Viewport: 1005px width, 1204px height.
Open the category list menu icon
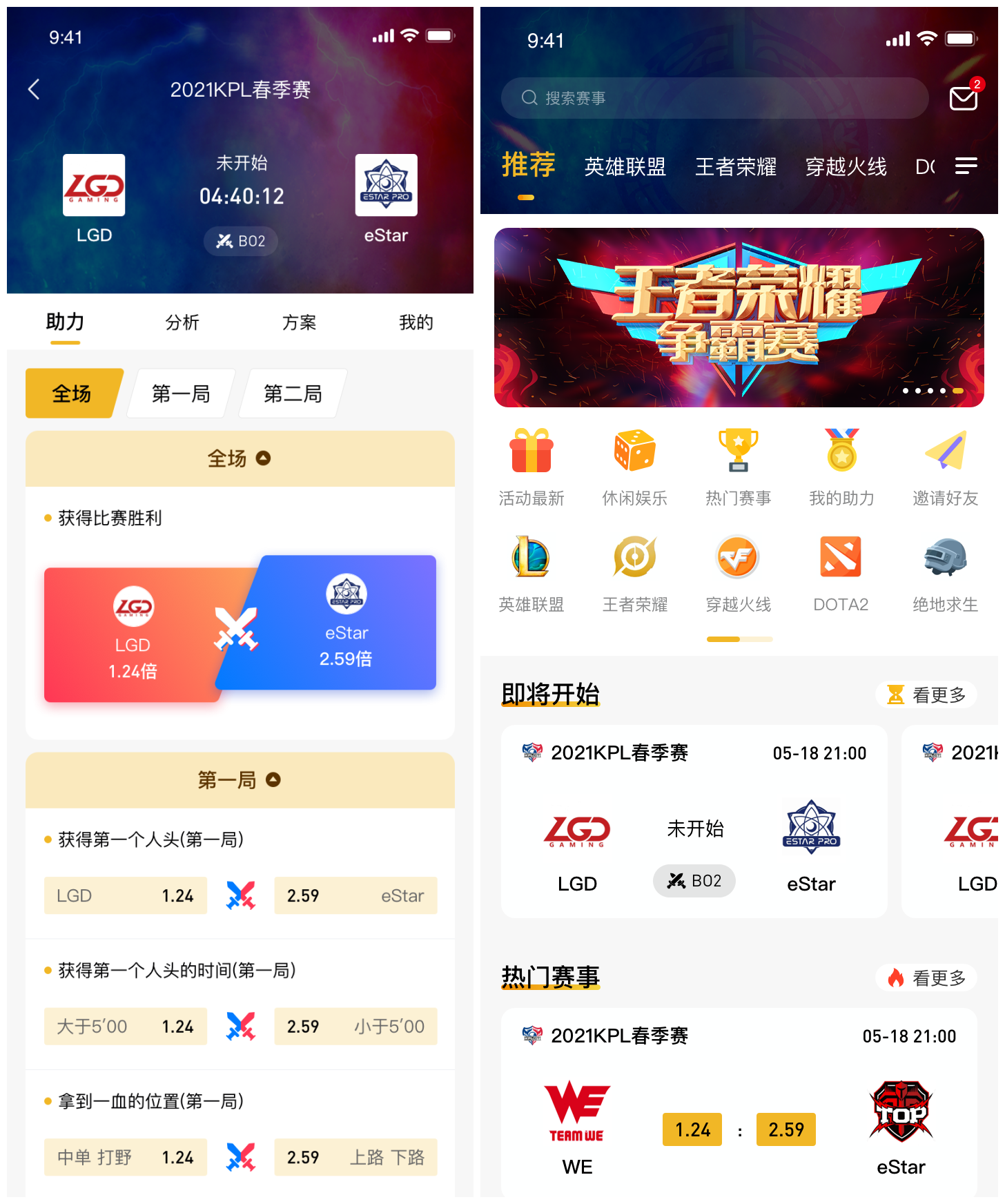point(966,166)
